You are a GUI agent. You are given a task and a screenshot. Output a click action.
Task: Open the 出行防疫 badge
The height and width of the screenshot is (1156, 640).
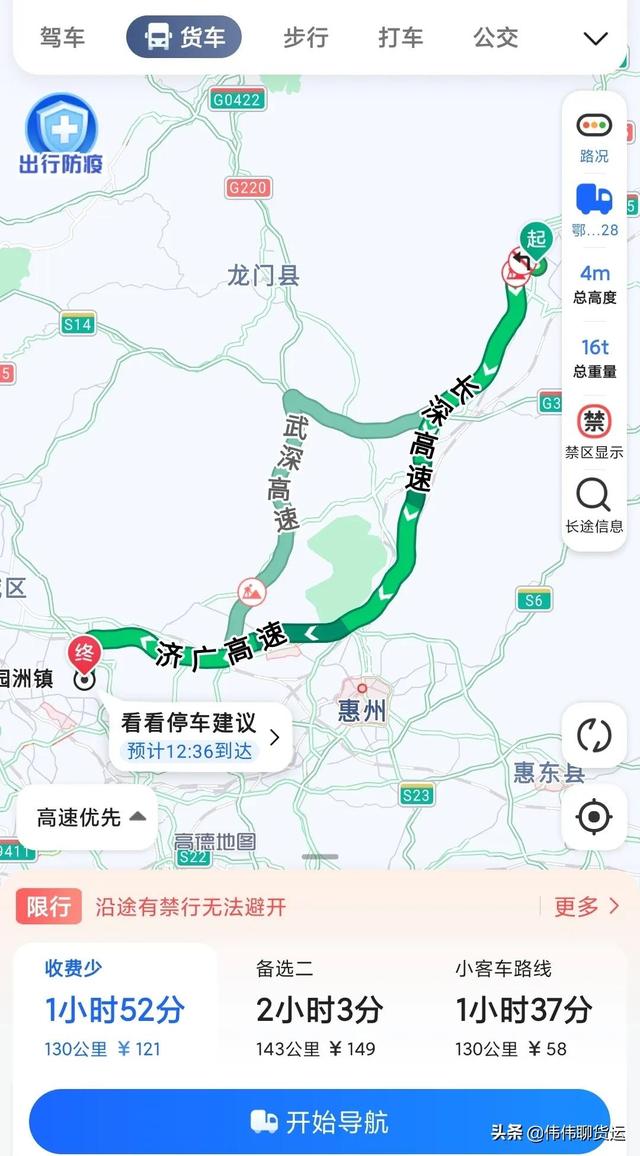tap(61, 135)
